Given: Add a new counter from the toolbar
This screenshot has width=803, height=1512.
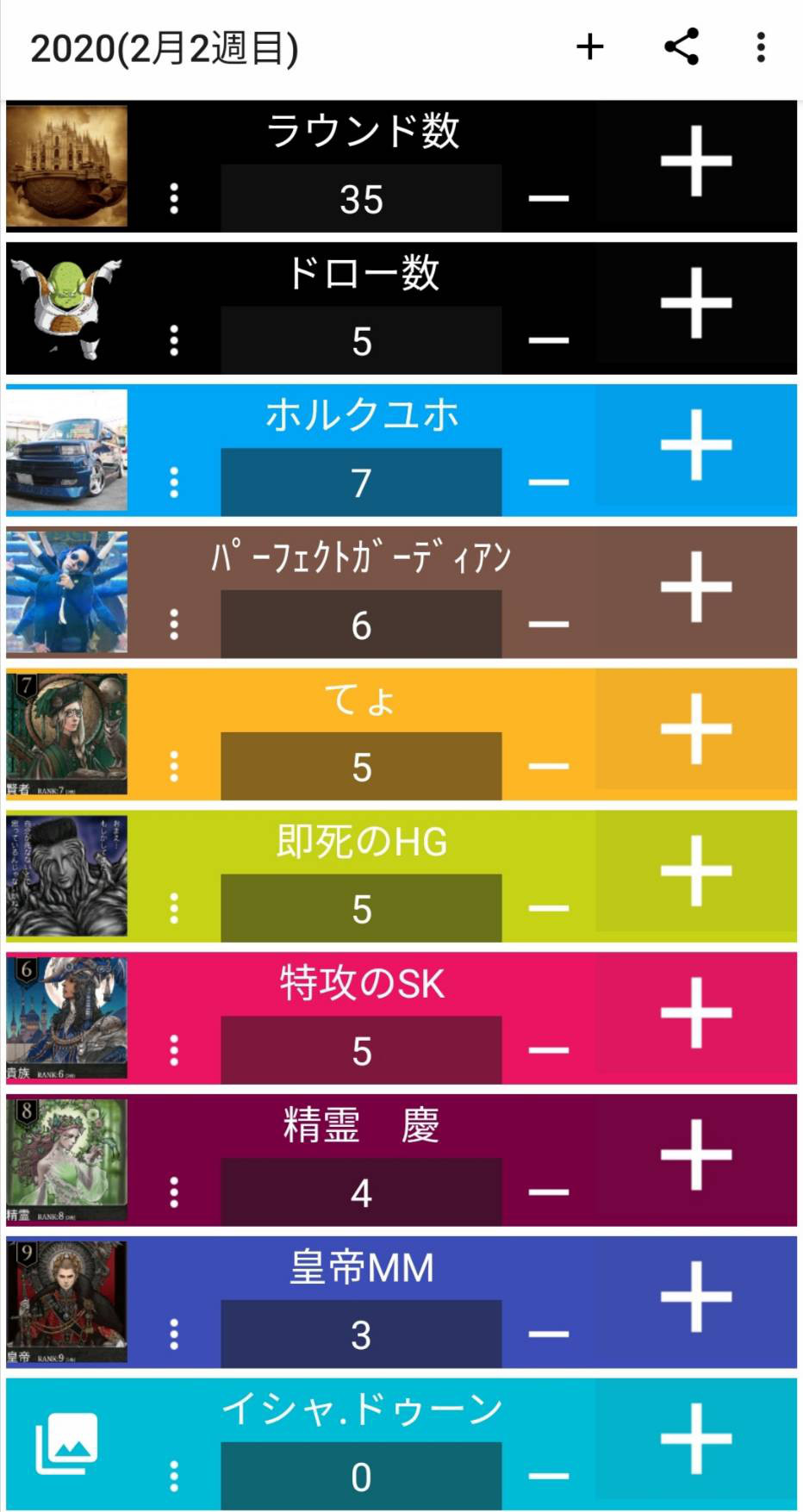Looking at the screenshot, I should tap(589, 47).
